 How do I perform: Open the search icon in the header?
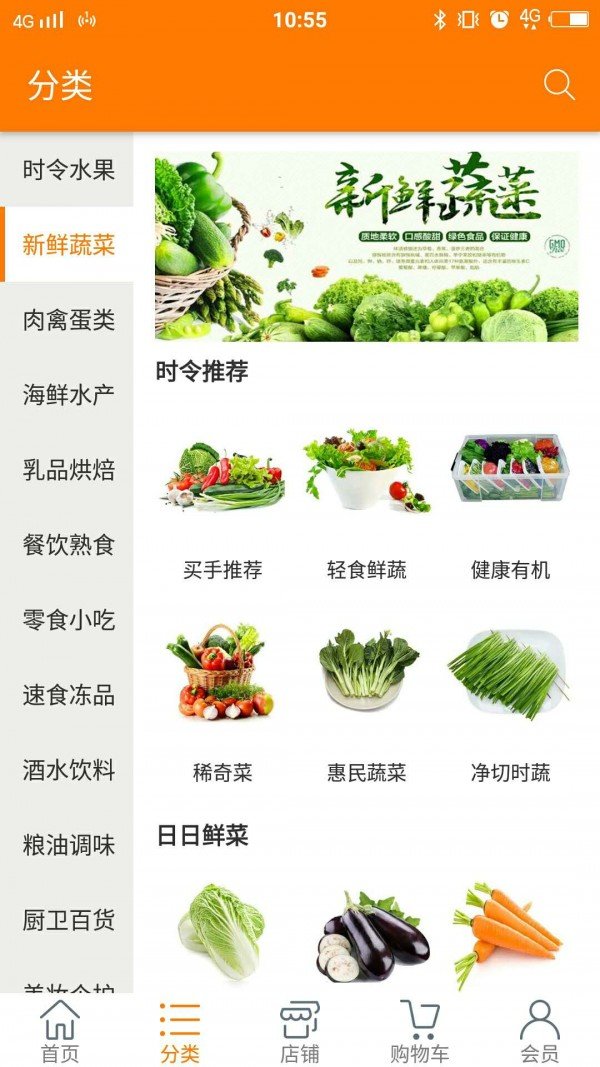[559, 85]
